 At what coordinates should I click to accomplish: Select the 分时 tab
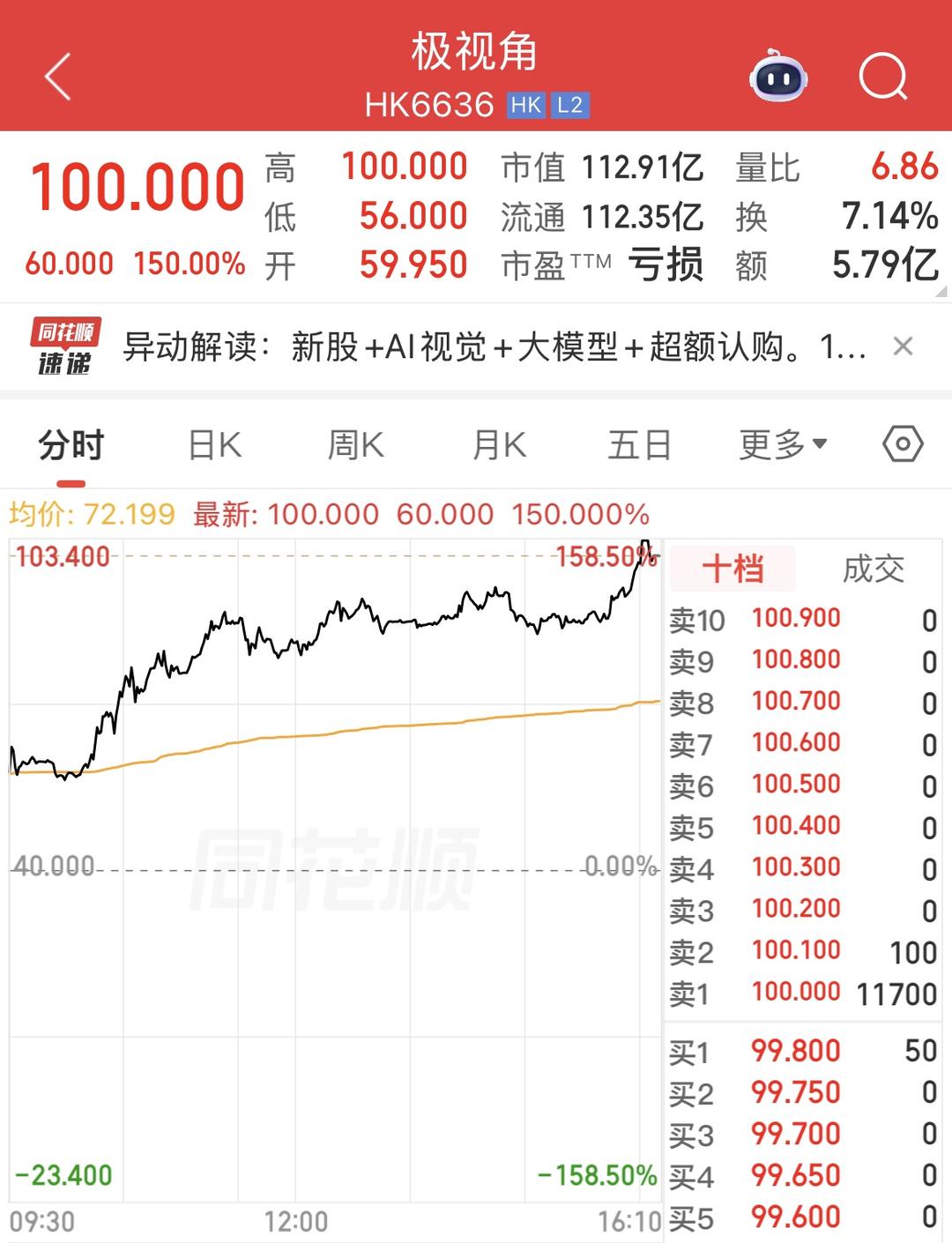coord(71,444)
